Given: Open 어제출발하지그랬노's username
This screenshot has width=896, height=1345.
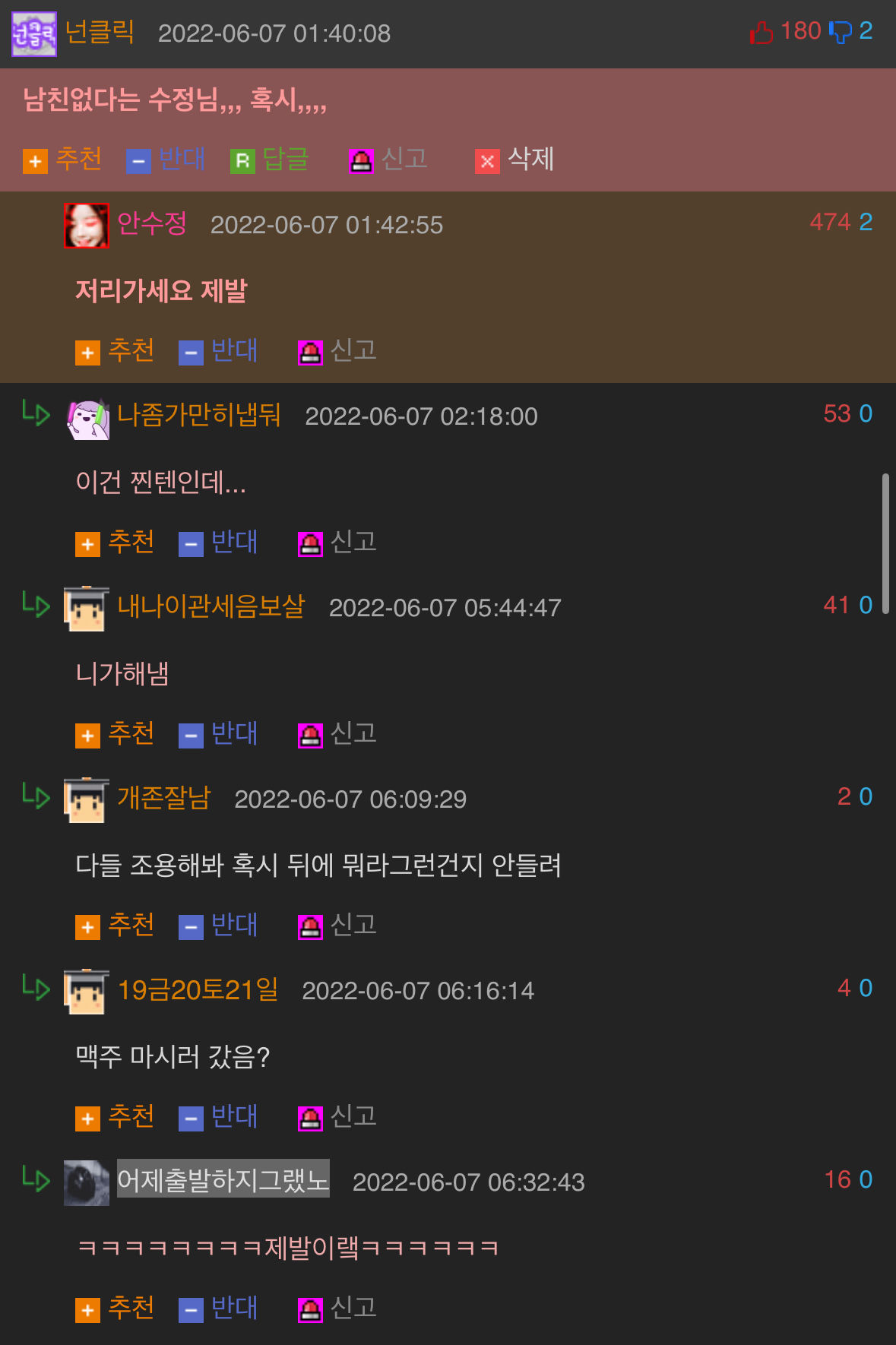Looking at the screenshot, I should 223,1180.
